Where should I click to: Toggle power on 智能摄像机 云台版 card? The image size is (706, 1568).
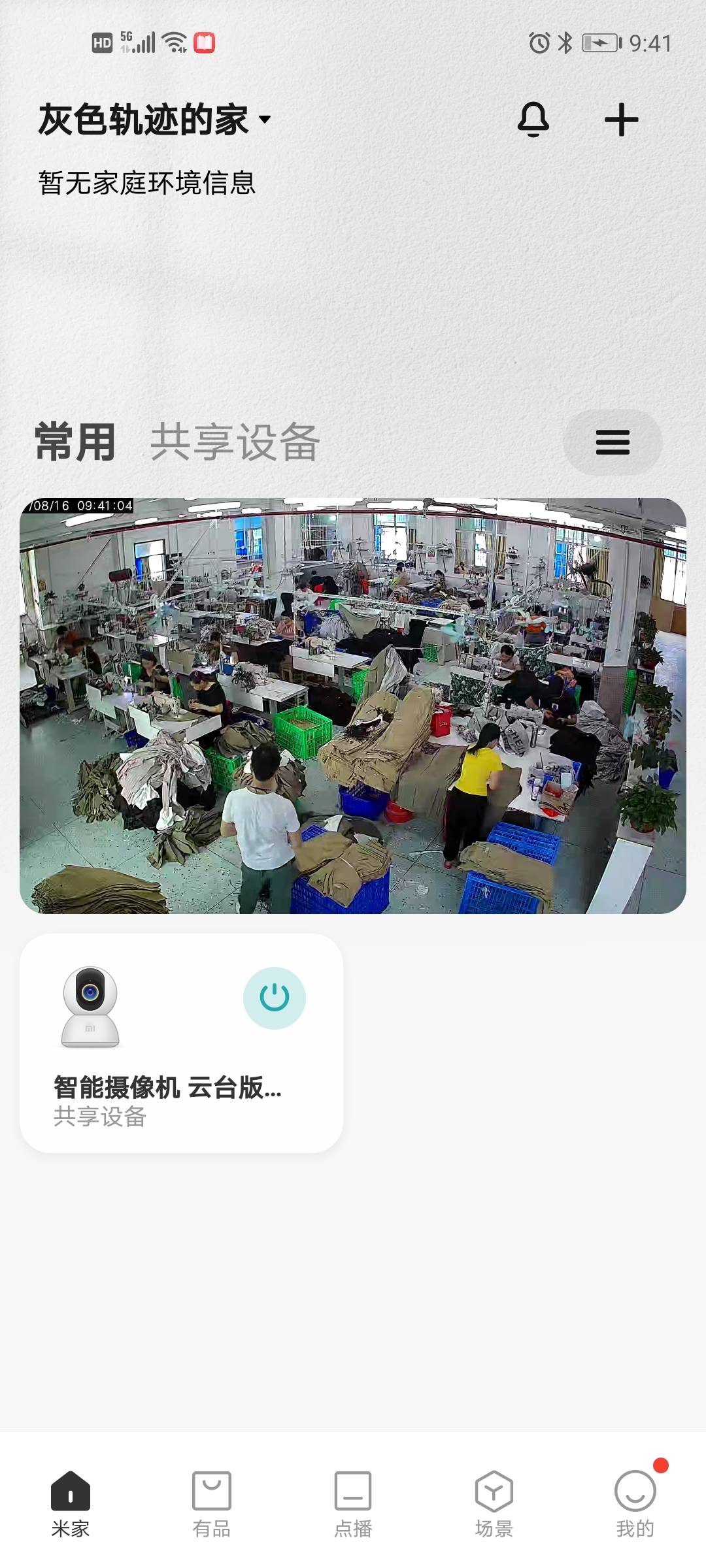click(274, 998)
